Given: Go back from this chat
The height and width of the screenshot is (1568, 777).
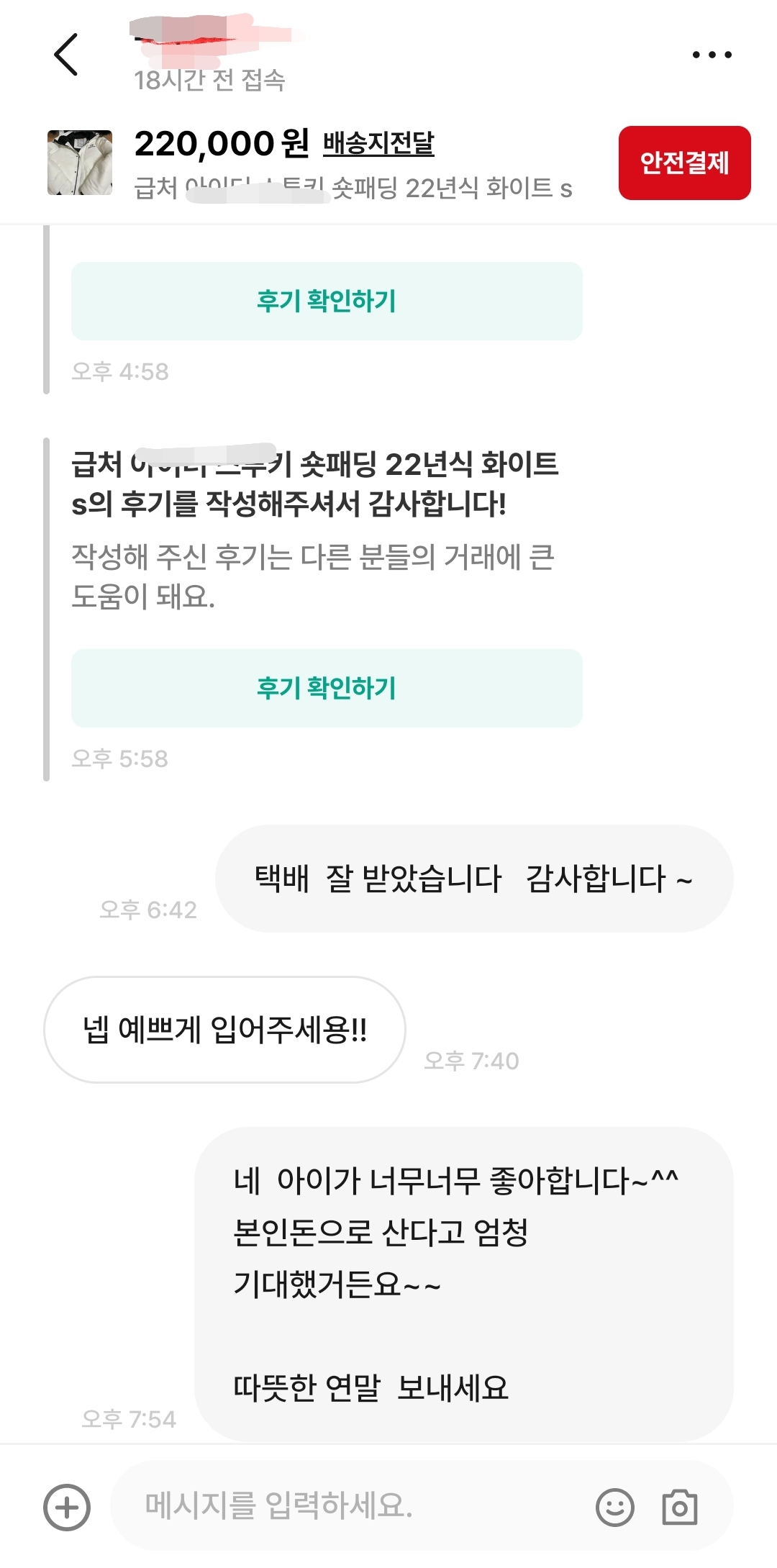Looking at the screenshot, I should coord(66,55).
